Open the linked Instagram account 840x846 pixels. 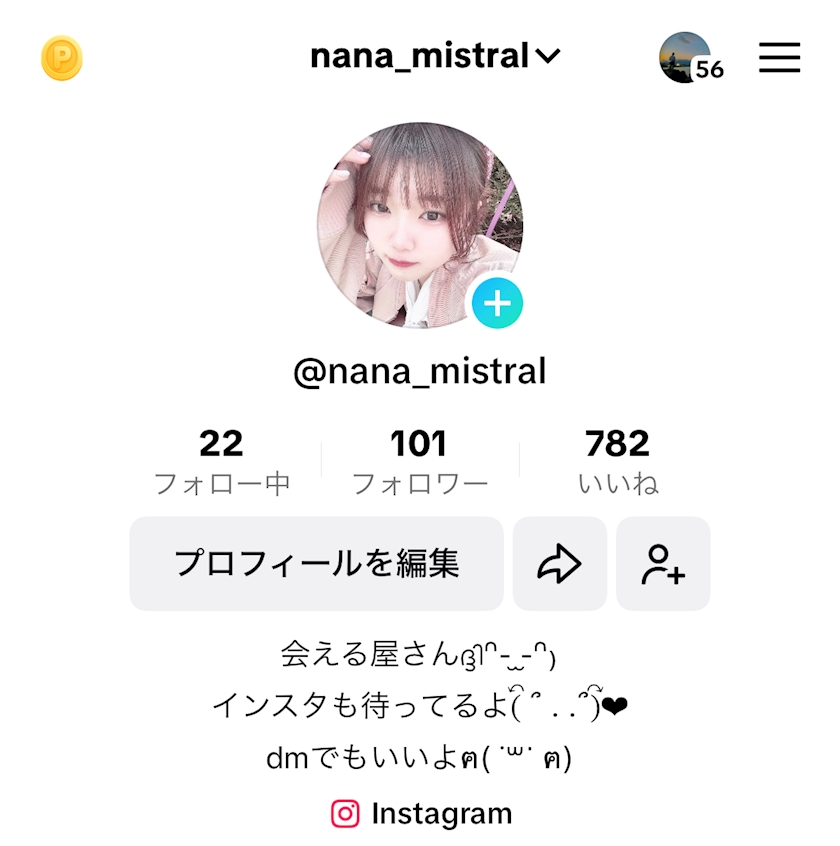(421, 814)
